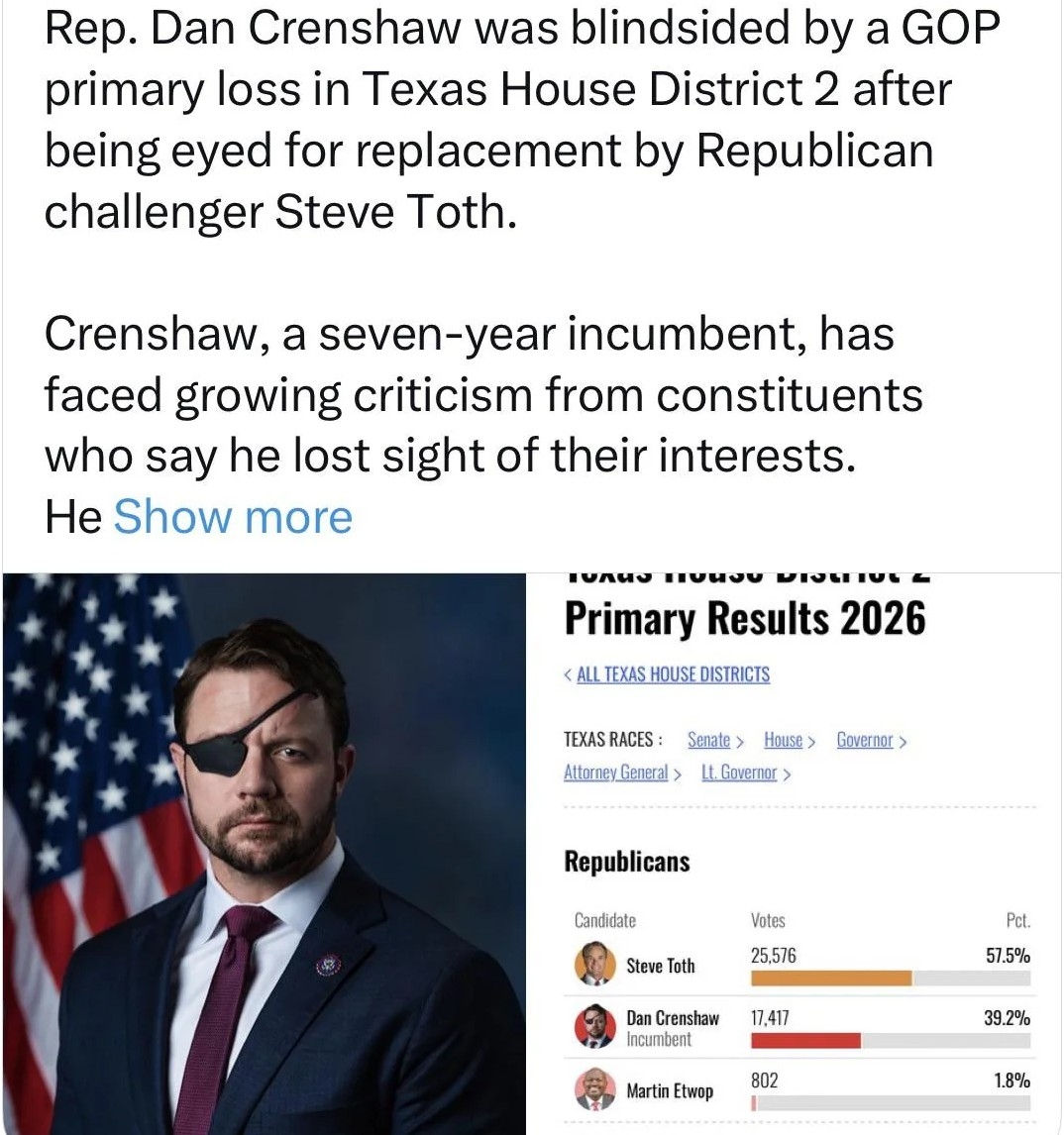Expand the post with Show more
1064x1135 pixels.
tap(233, 517)
